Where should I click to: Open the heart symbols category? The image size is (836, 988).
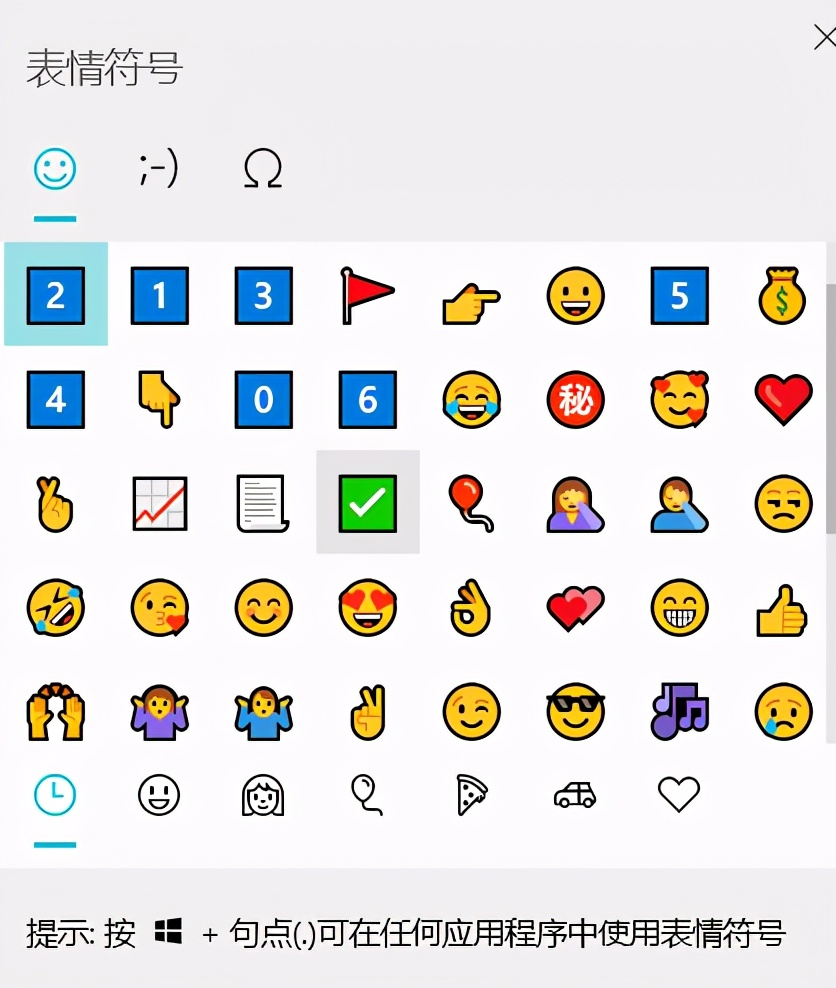click(x=679, y=796)
